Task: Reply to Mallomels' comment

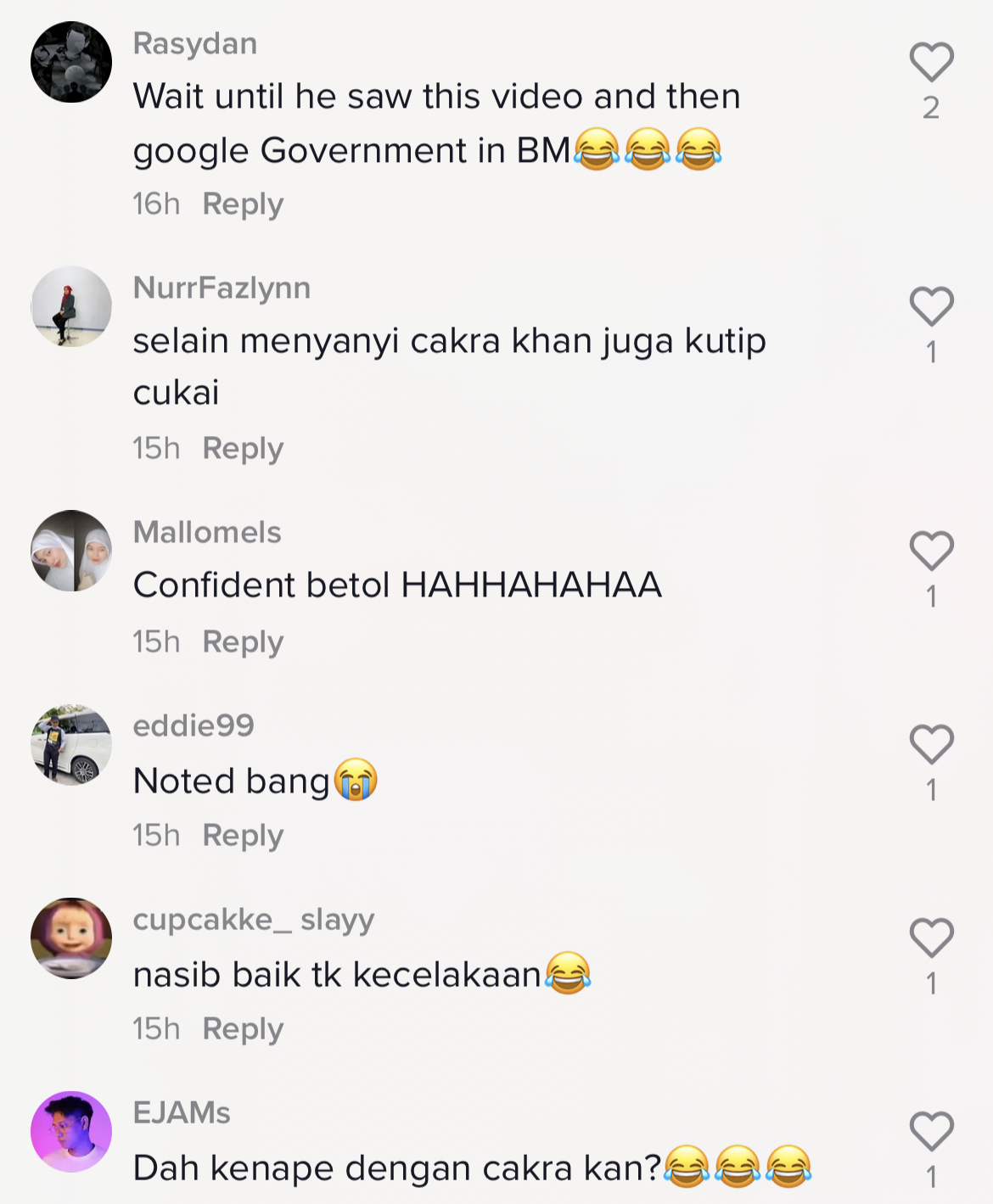Action: pos(243,642)
